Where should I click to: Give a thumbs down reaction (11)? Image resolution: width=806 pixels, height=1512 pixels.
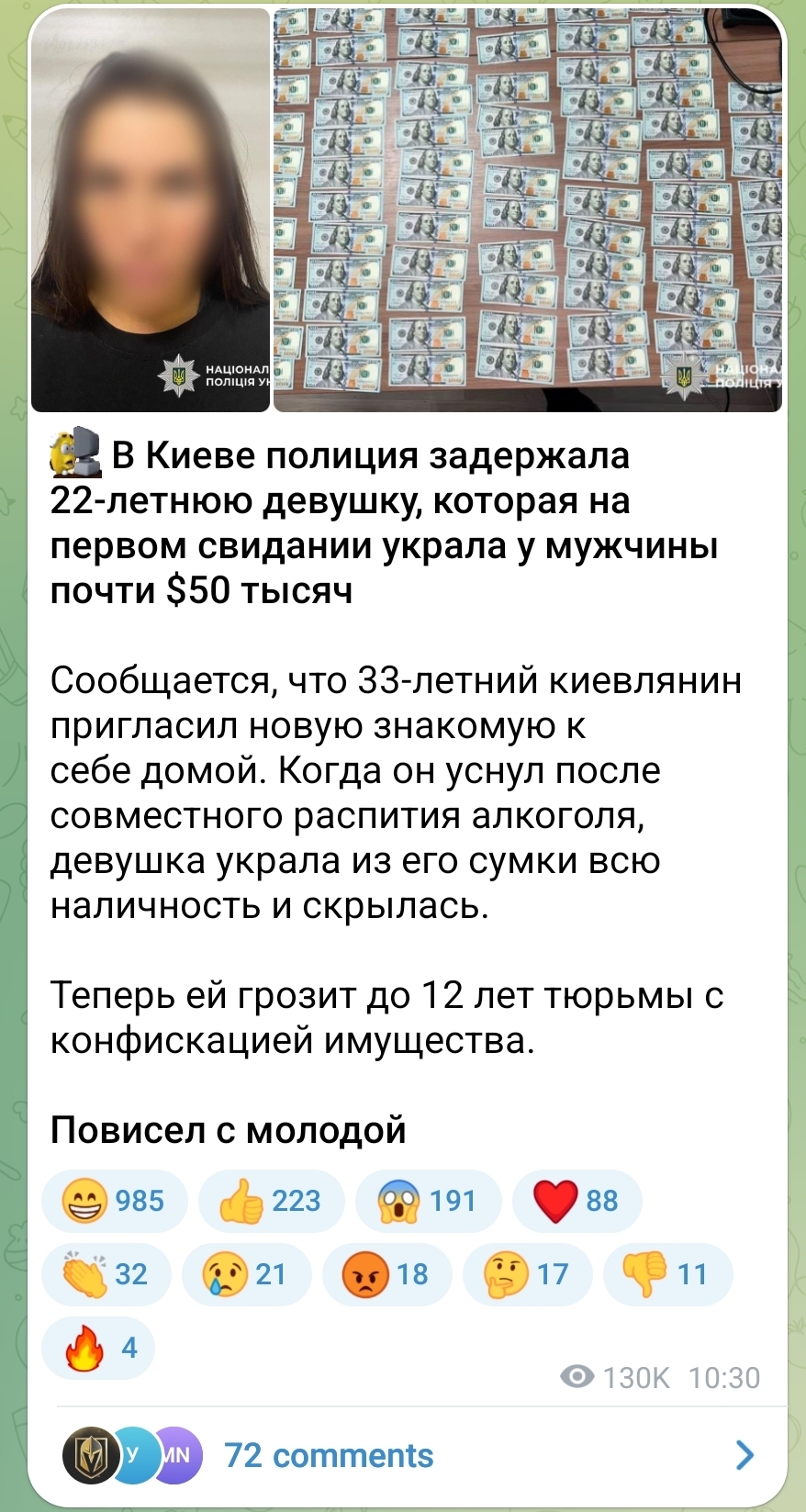coord(668,1274)
